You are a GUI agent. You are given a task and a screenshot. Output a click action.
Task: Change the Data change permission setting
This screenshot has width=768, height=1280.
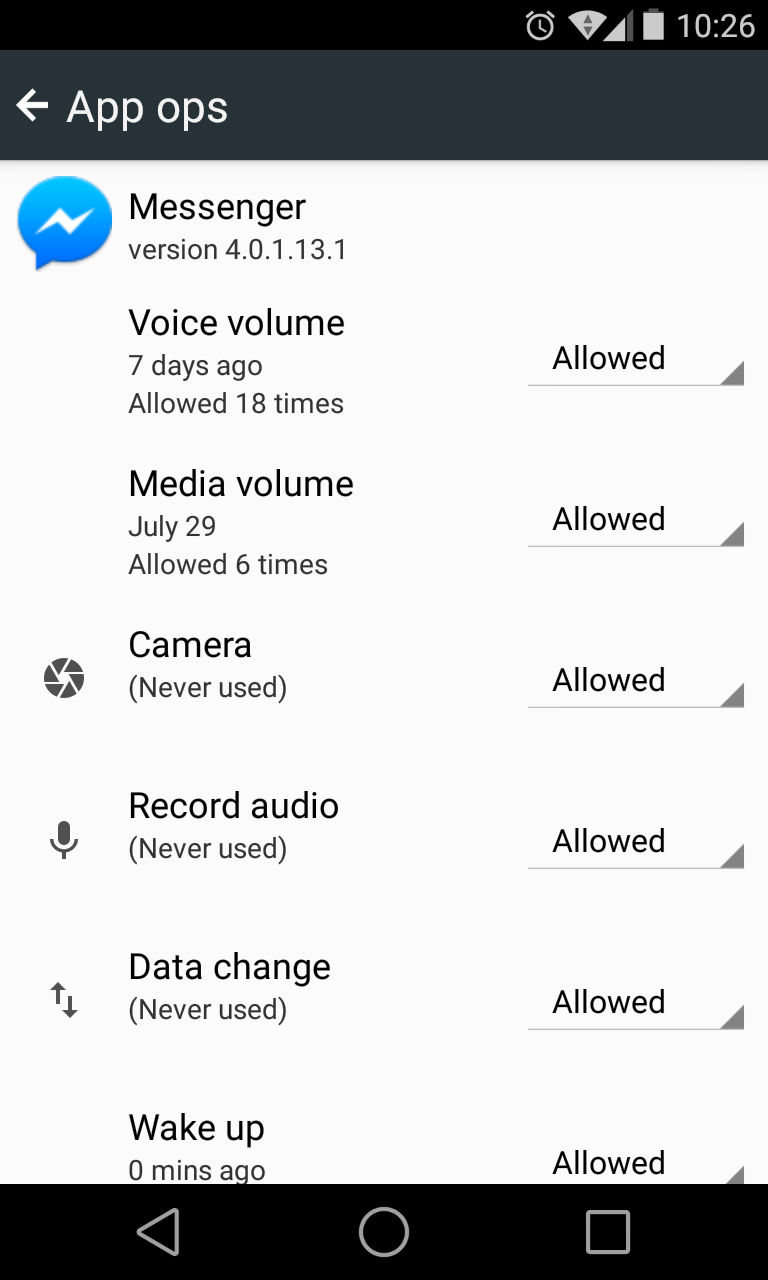[x=636, y=1002]
